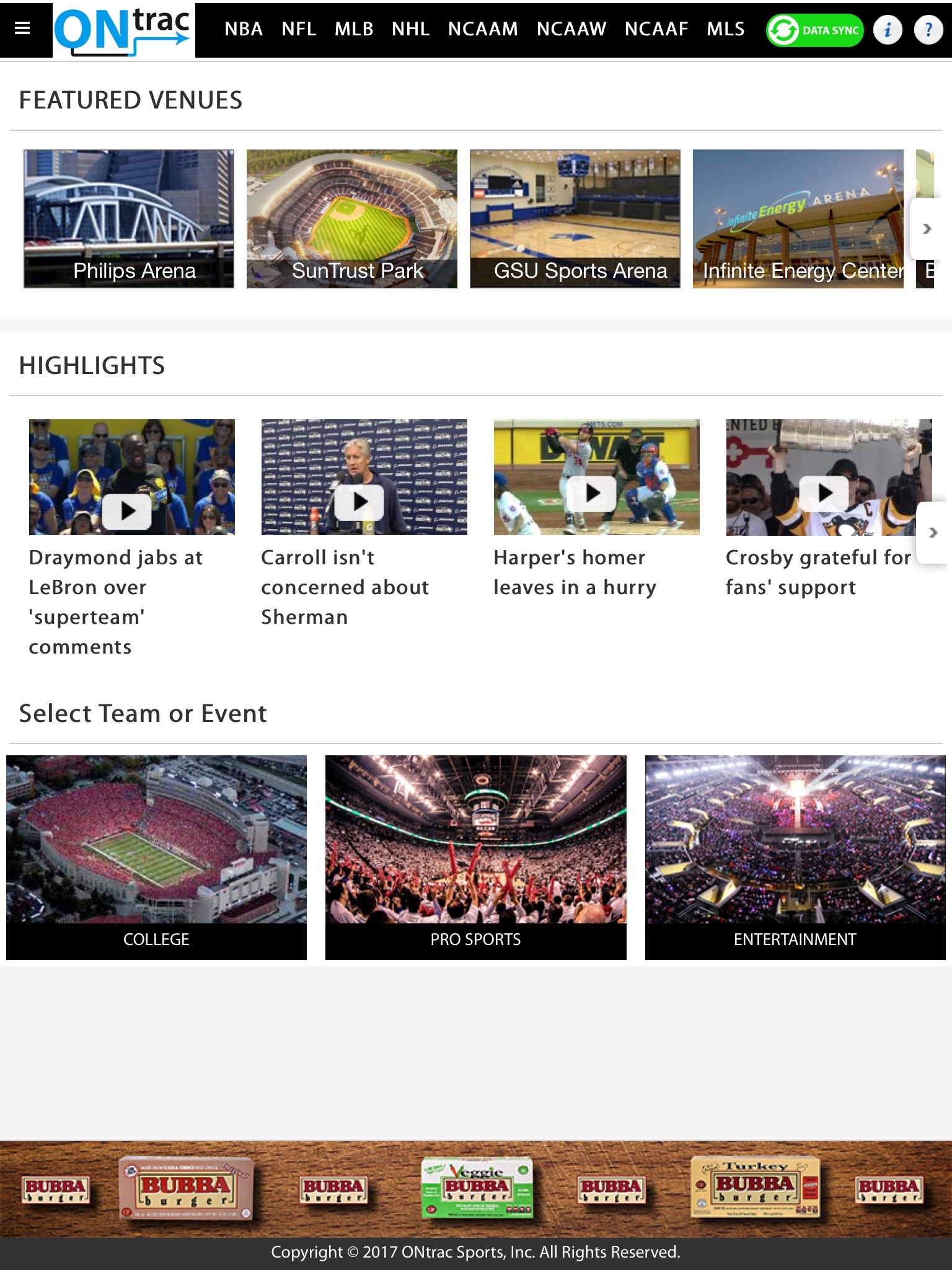
Task: Select the NHL section
Action: tap(410, 29)
